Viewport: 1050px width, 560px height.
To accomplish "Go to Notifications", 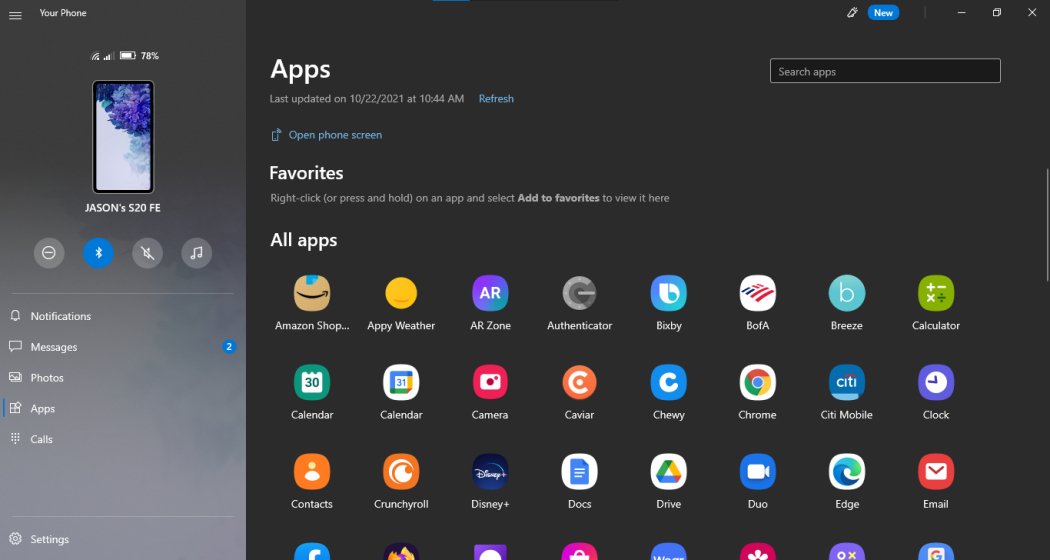I will click(x=60, y=316).
